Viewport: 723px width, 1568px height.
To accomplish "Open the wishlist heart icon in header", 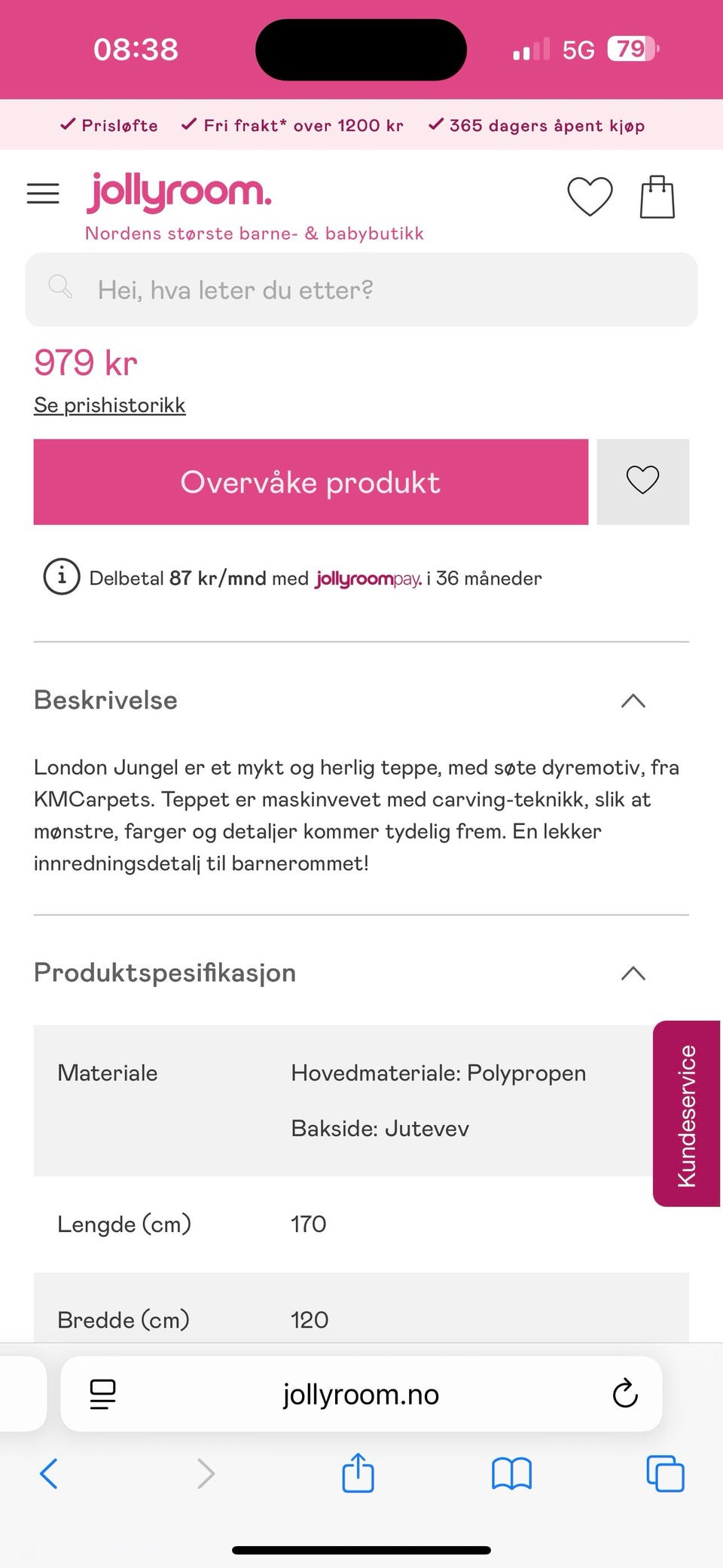I will click(x=590, y=195).
